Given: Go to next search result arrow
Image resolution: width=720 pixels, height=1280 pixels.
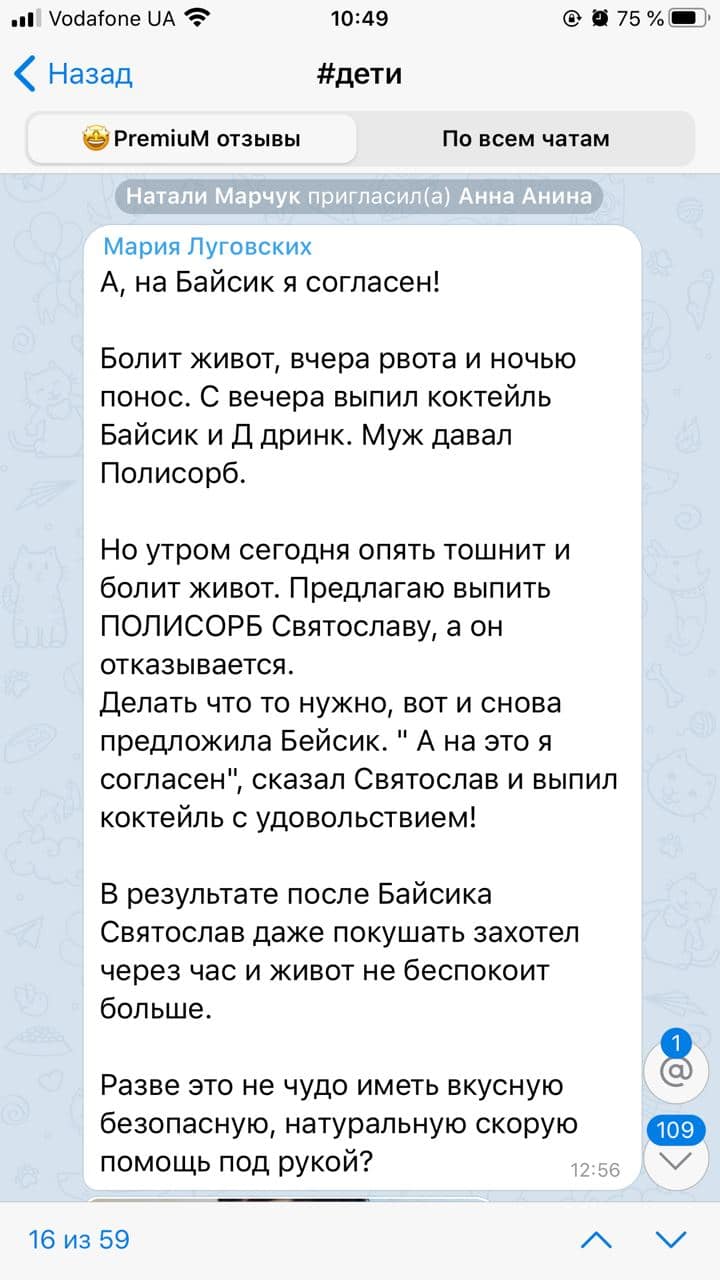Looking at the screenshot, I should pyautogui.click(x=671, y=1240).
